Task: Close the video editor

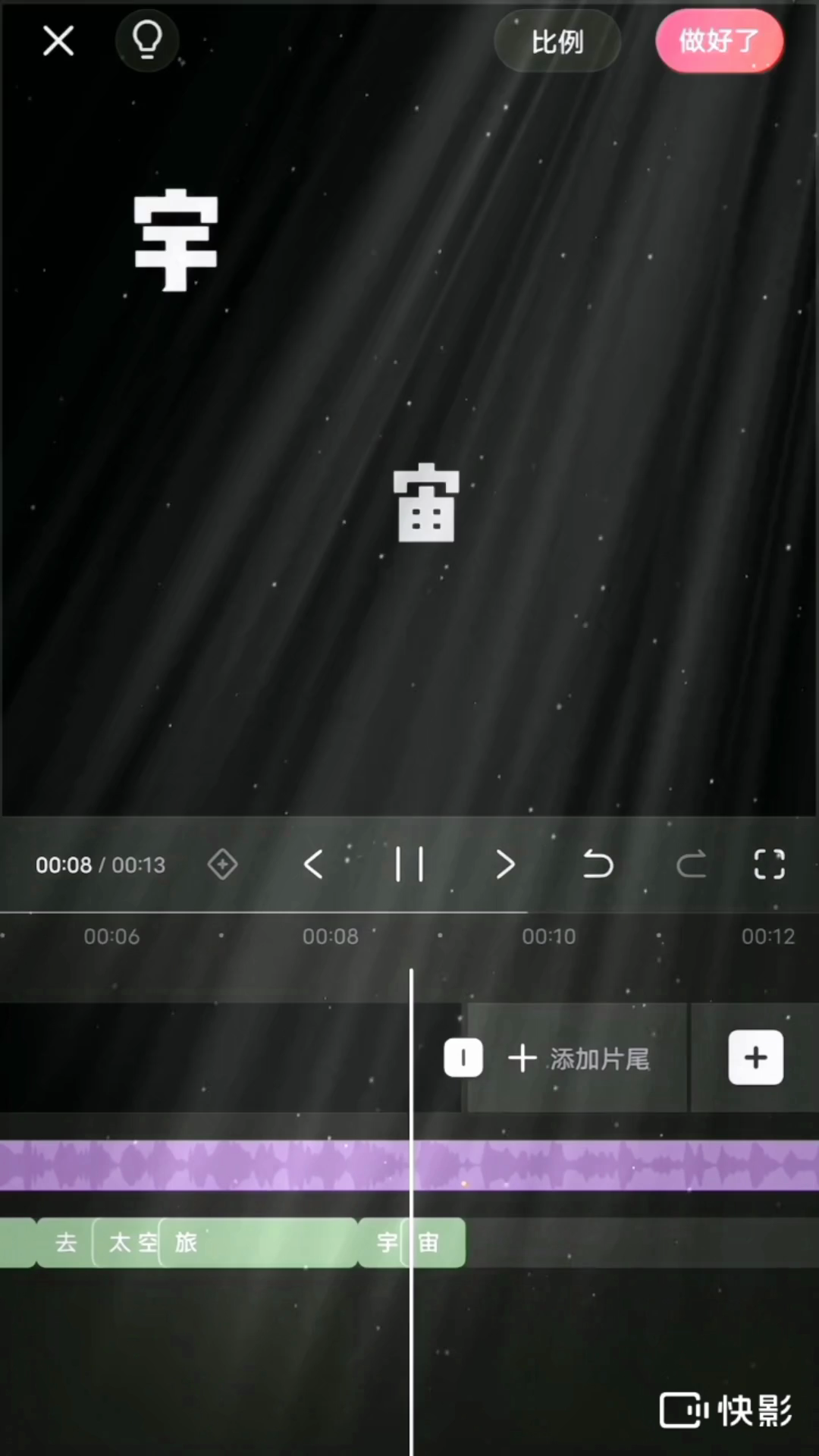Action: (x=58, y=41)
